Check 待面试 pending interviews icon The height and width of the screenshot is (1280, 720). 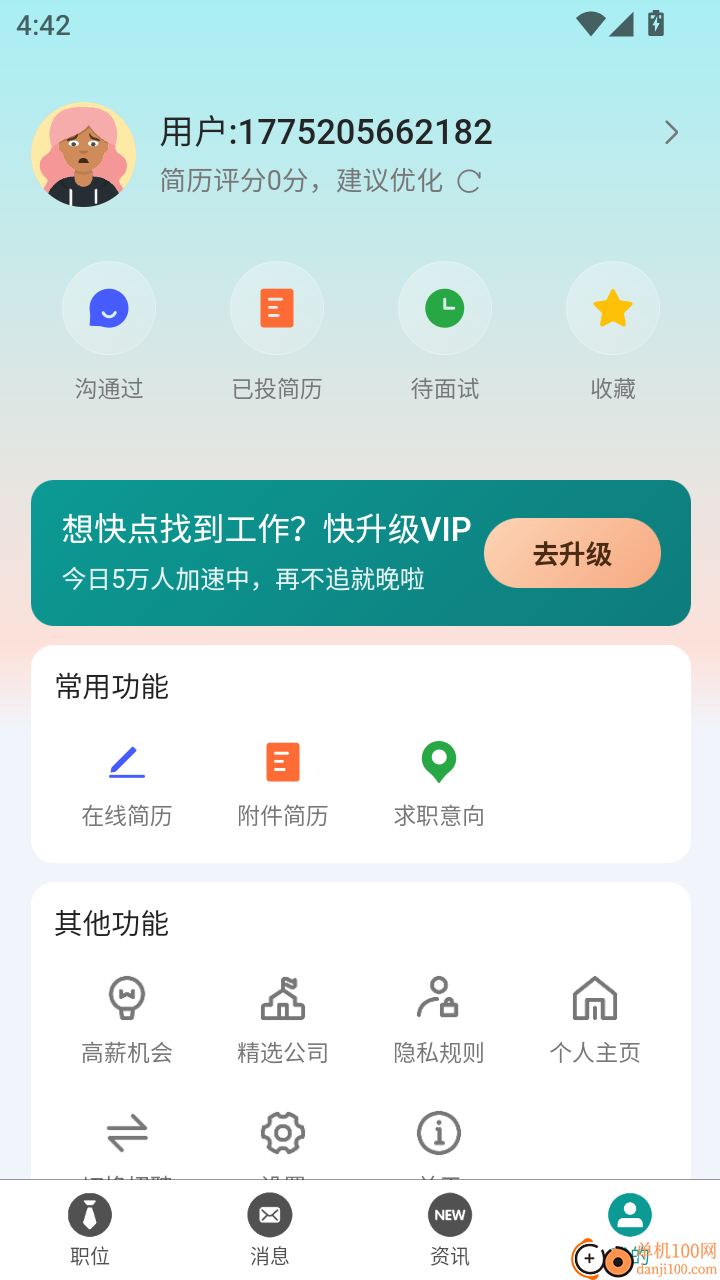point(445,308)
